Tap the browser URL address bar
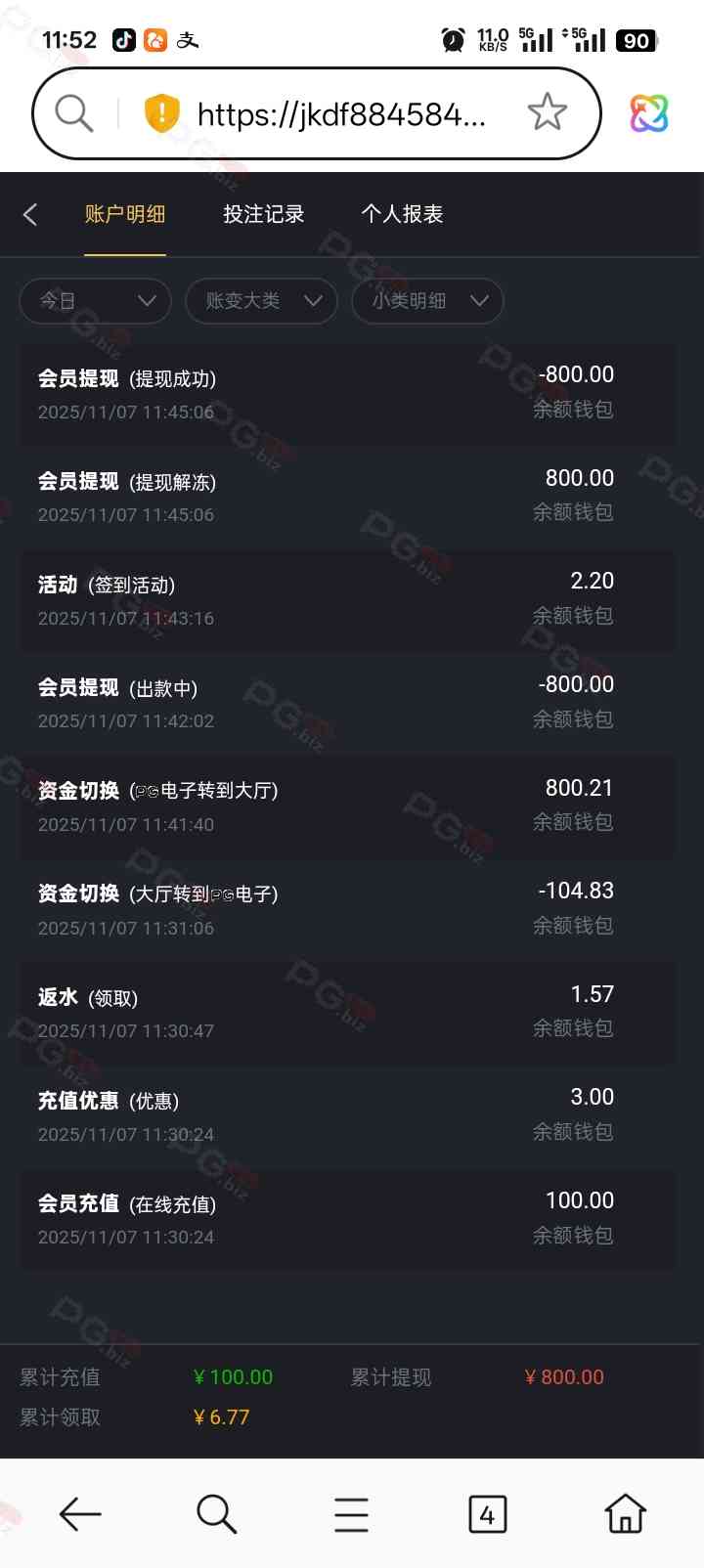The width and height of the screenshot is (704, 1568). pos(340,114)
